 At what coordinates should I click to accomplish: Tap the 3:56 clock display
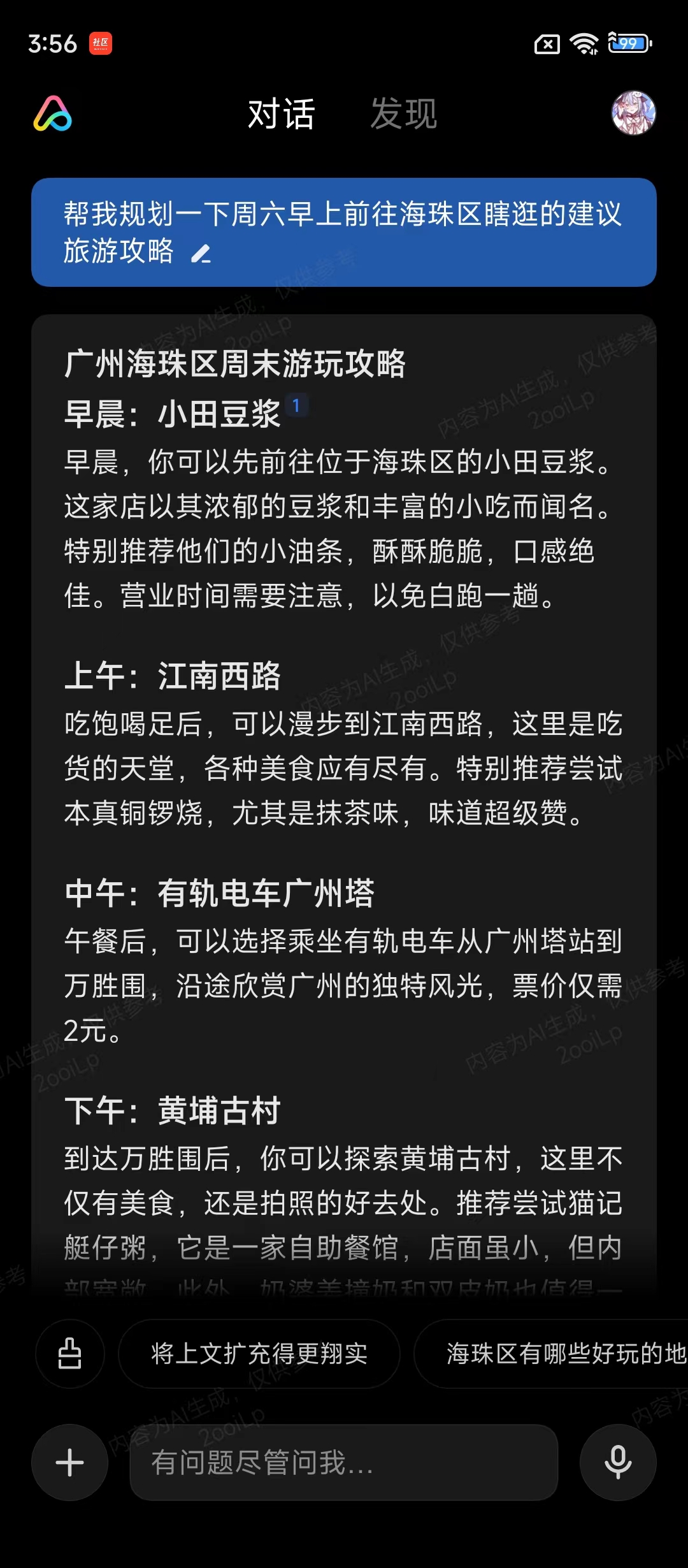pyautogui.click(x=53, y=45)
